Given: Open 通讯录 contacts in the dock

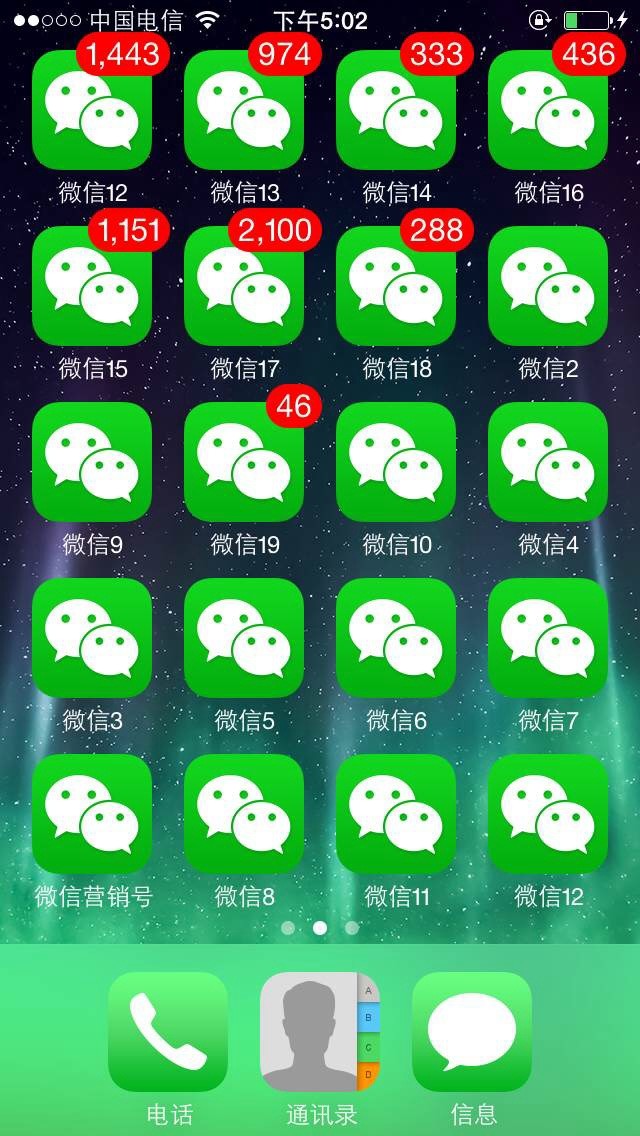Looking at the screenshot, I should 320,1031.
